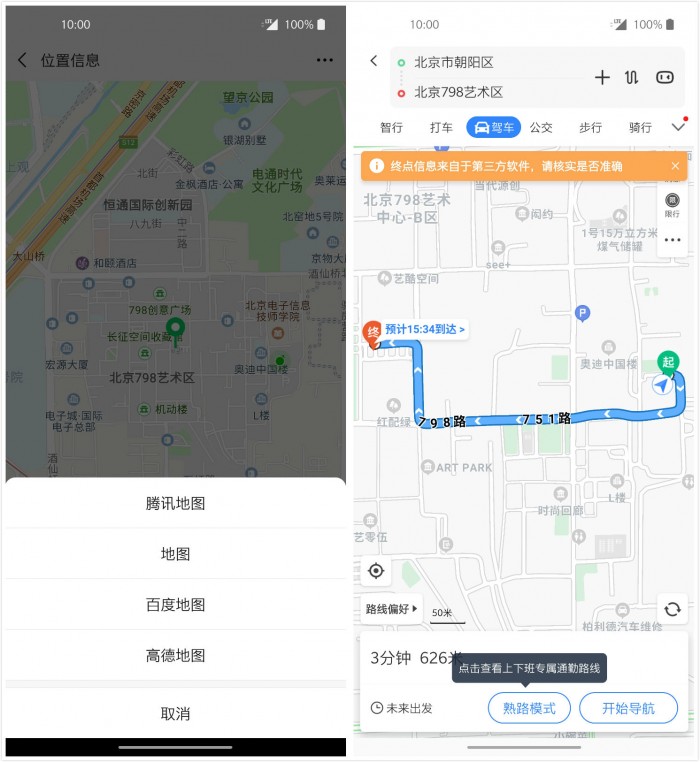Image resolution: width=700 pixels, height=762 pixels.
Task: Select the 步行 walking tab
Action: click(590, 127)
